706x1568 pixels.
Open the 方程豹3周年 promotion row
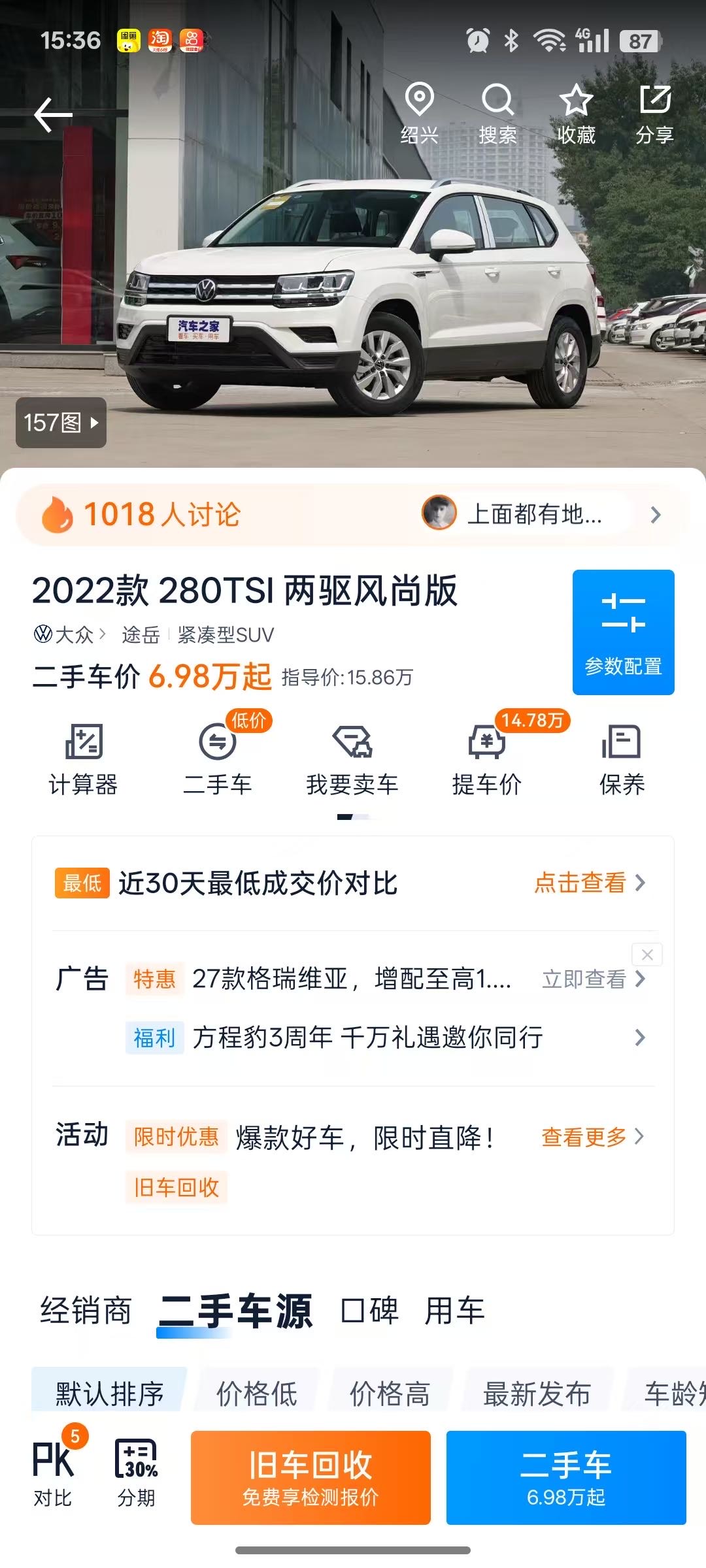coord(386,1037)
